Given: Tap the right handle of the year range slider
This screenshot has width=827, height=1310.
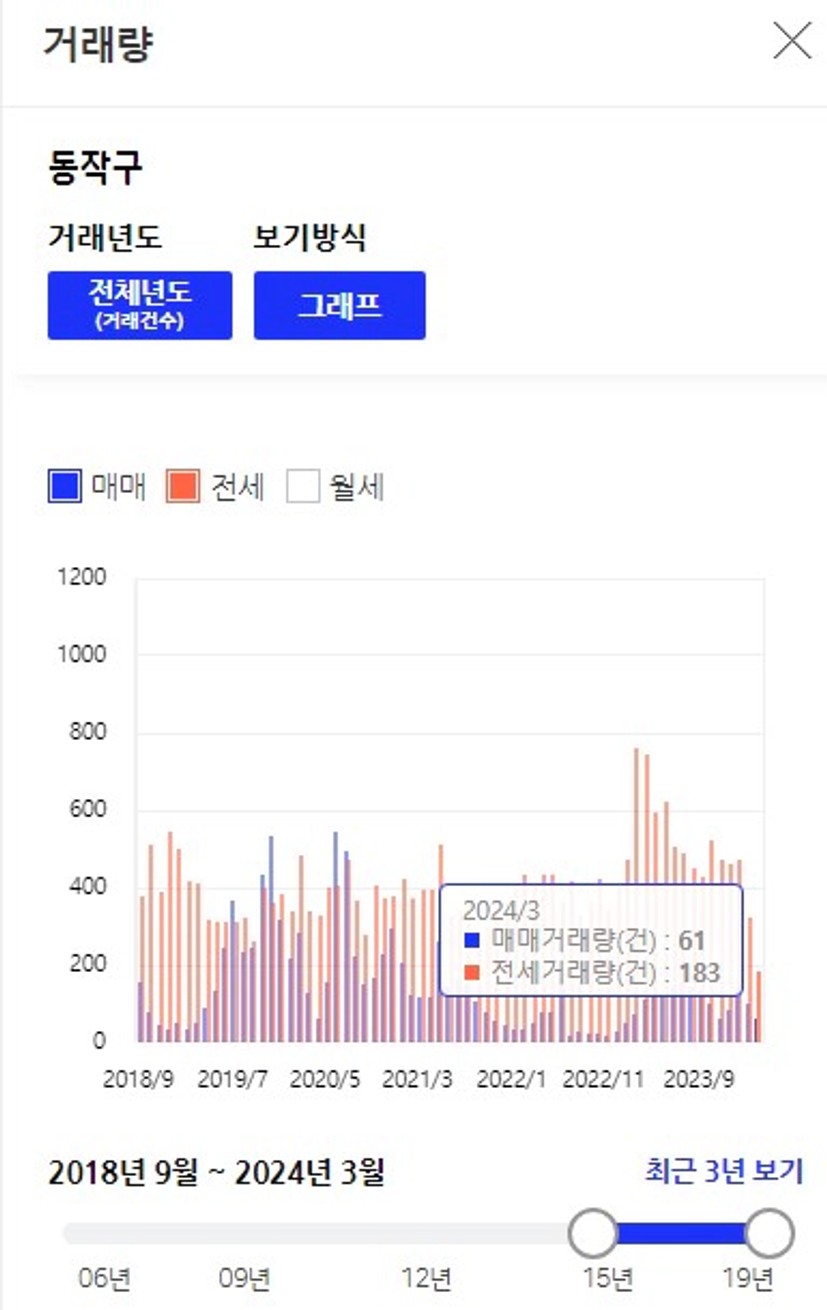Looking at the screenshot, I should click(x=769, y=1233).
